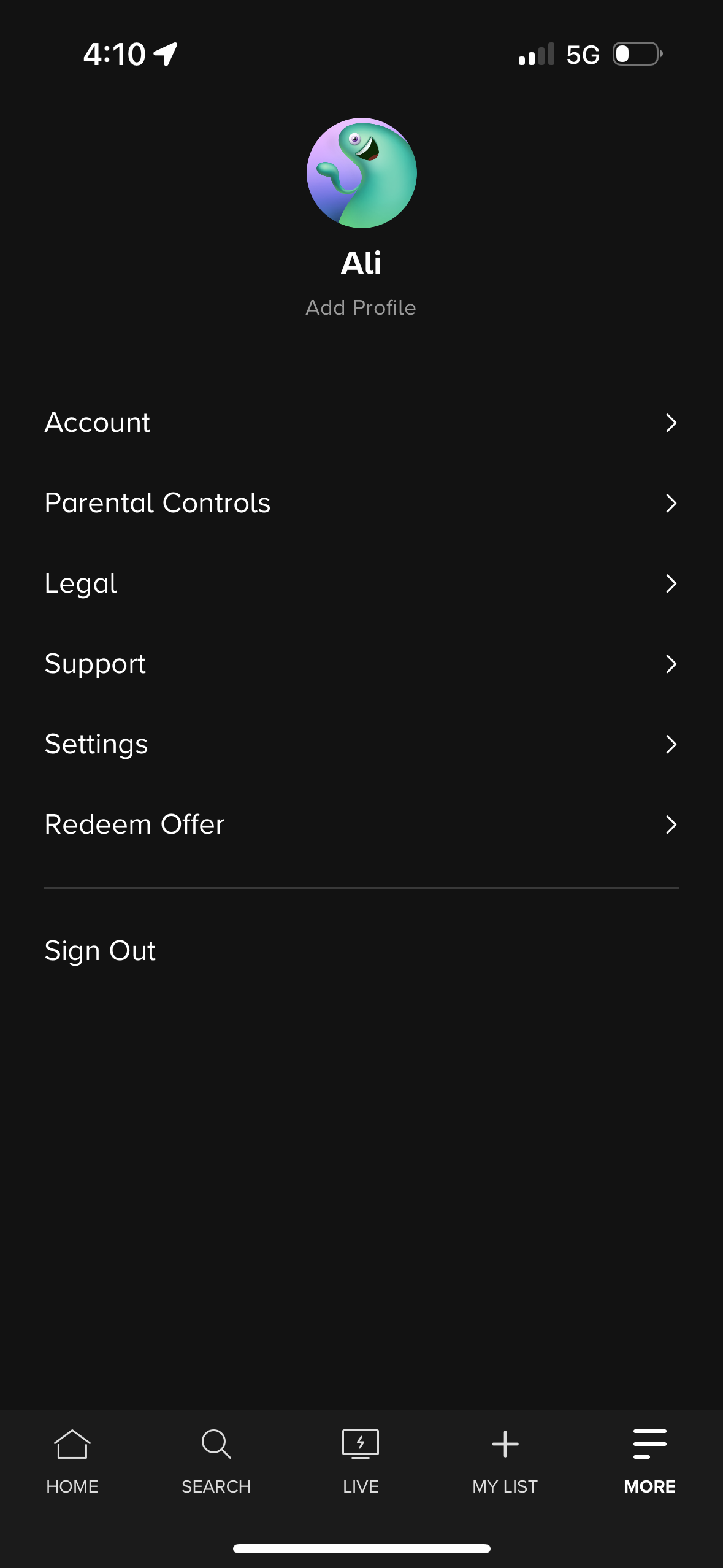
Task: Click Add Profile below the avatar
Action: click(361, 307)
